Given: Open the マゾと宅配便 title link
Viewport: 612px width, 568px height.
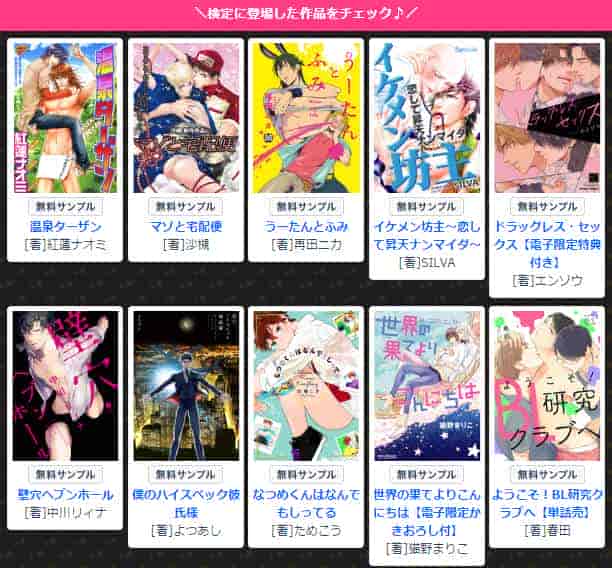Looking at the screenshot, I should (x=186, y=226).
